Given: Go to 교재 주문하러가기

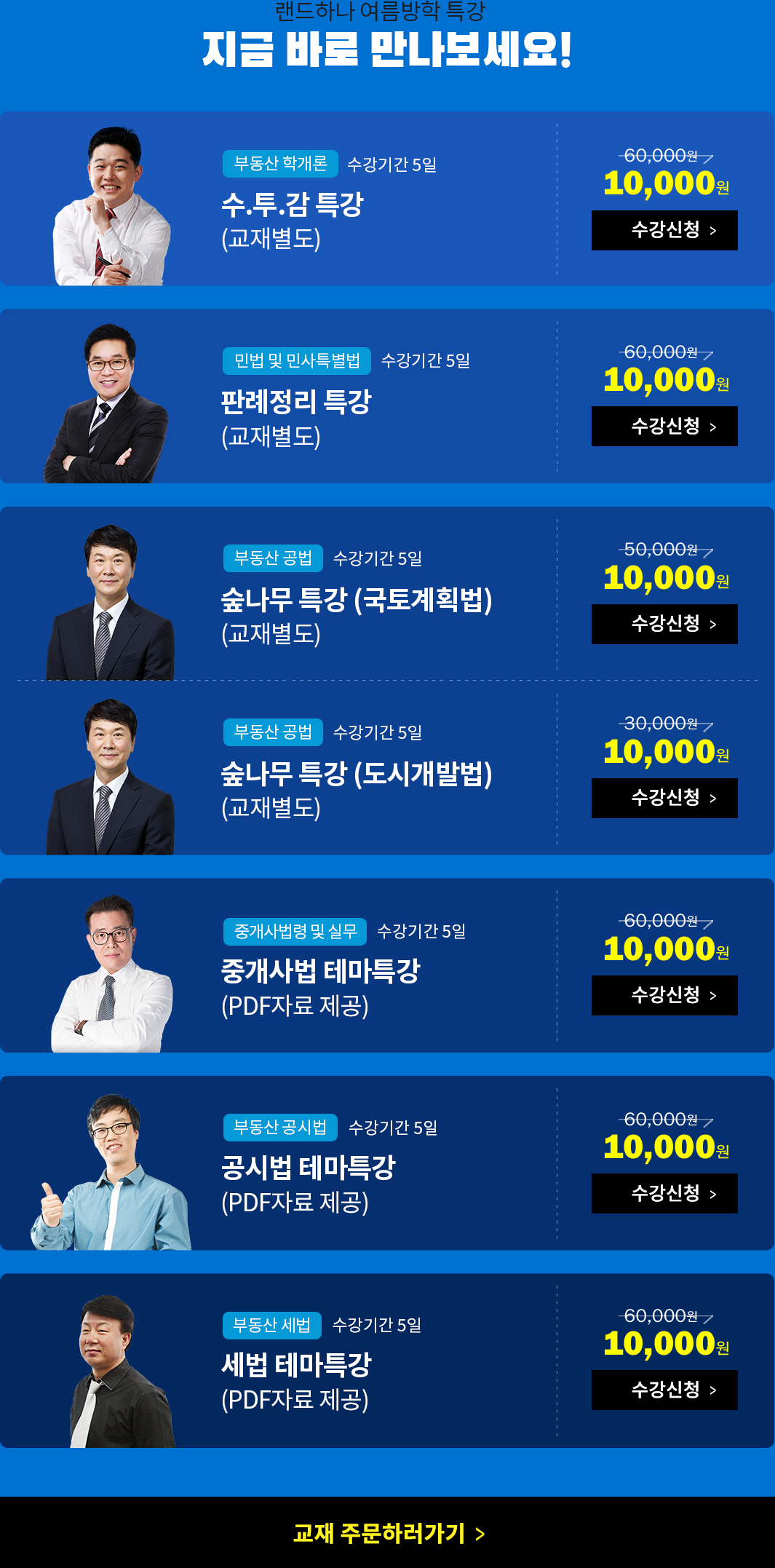Looking at the screenshot, I should coord(388,1533).
